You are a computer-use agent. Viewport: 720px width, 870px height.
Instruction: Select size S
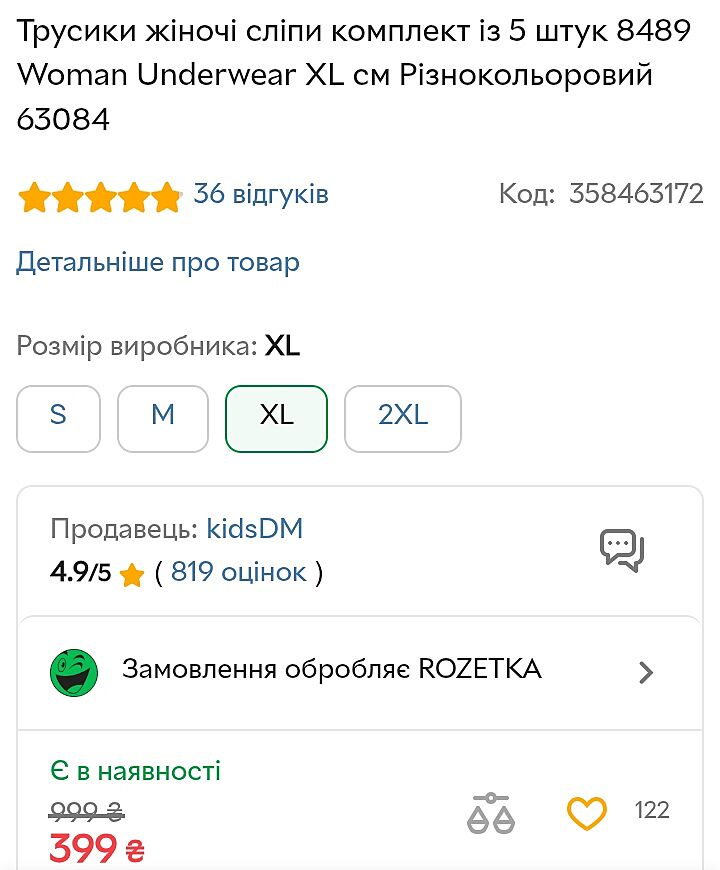coord(58,418)
